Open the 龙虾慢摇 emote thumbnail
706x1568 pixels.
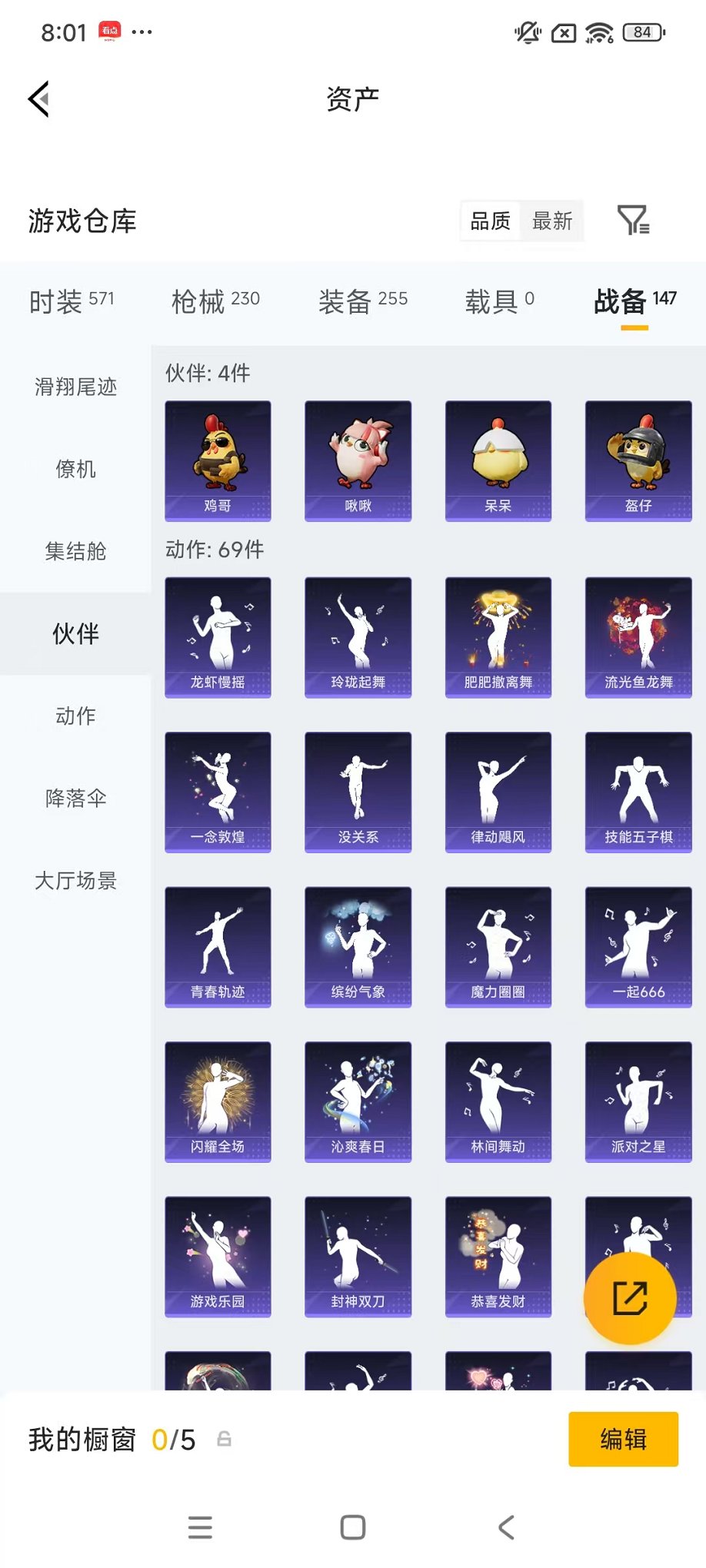(x=218, y=636)
